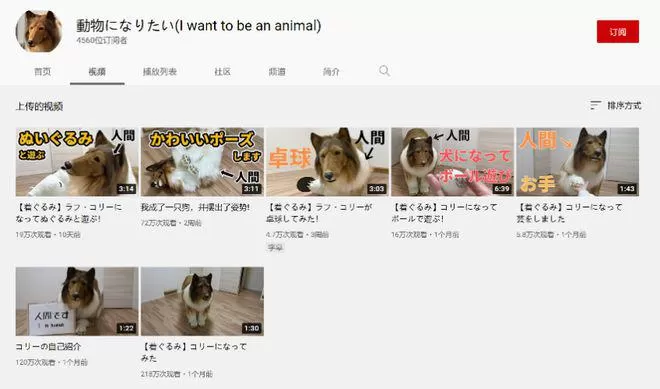660x389 pixels.
Task: Open the 我成了一只狗 3:11 video
Action: click(202, 162)
